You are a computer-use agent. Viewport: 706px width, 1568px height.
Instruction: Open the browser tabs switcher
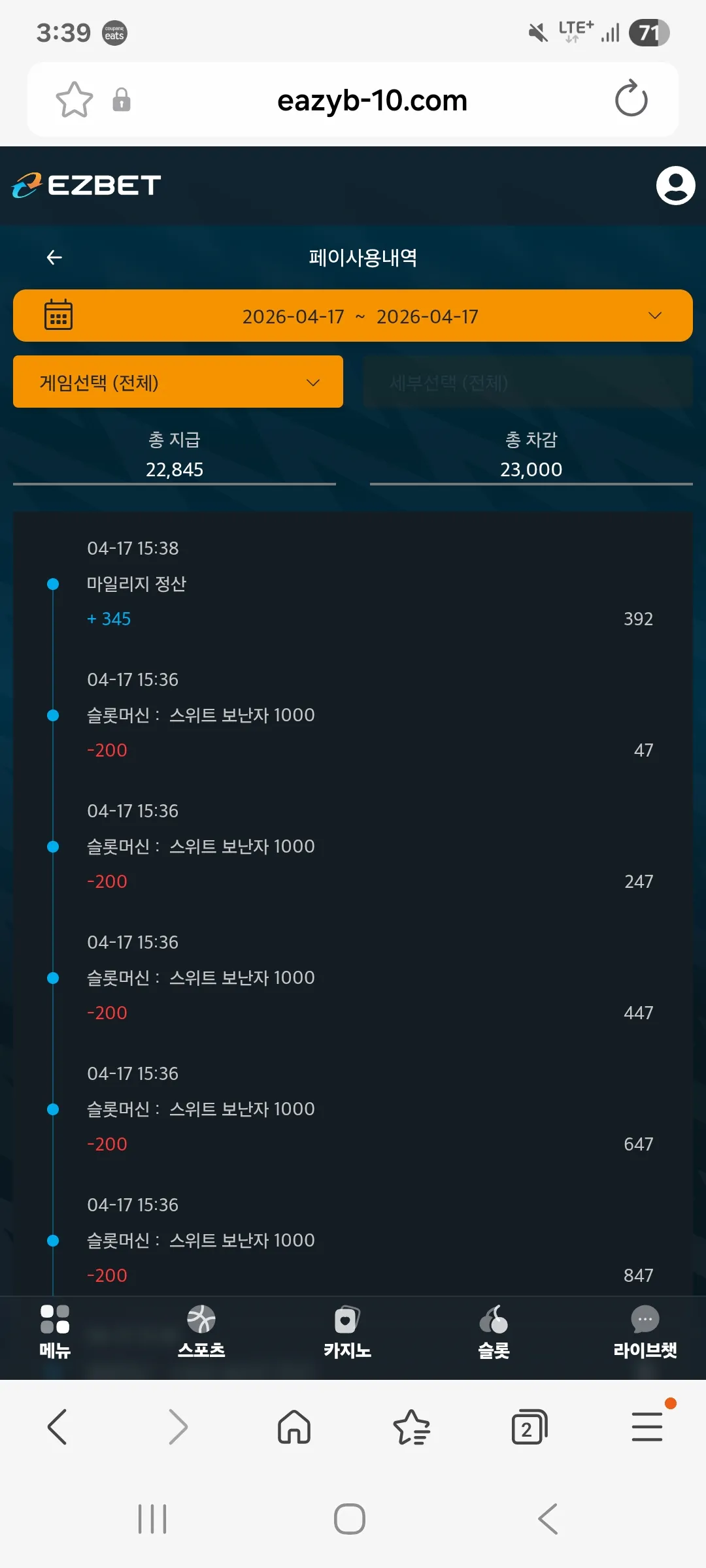click(529, 1427)
